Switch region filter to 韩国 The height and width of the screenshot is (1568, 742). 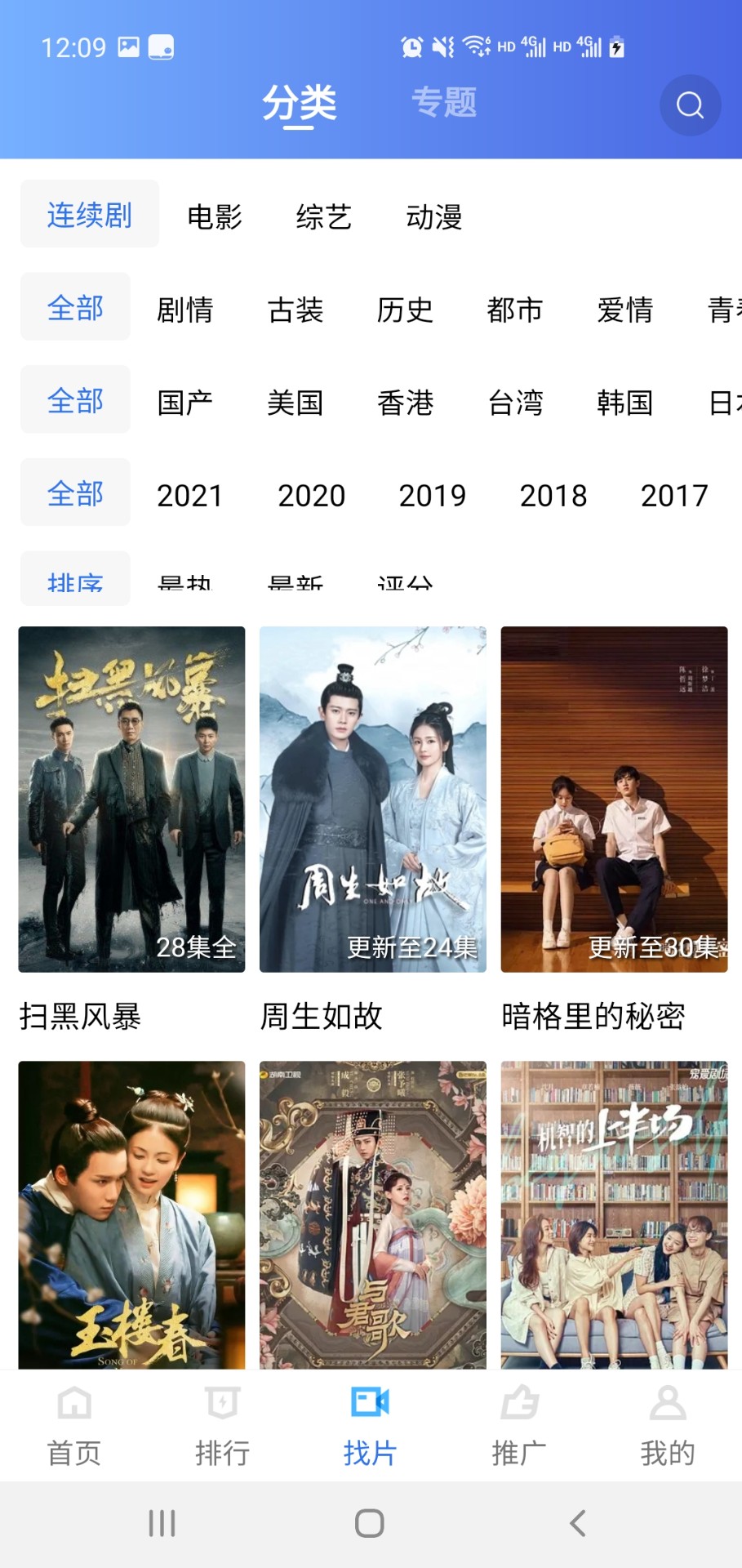[623, 402]
